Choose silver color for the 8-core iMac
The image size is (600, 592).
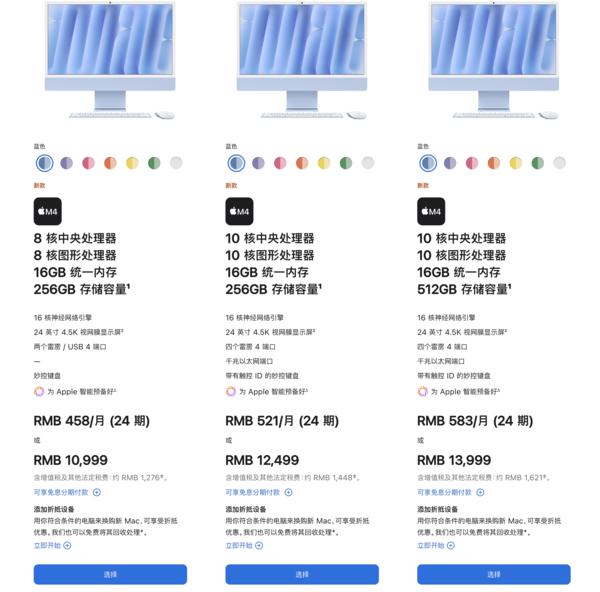coord(176,163)
